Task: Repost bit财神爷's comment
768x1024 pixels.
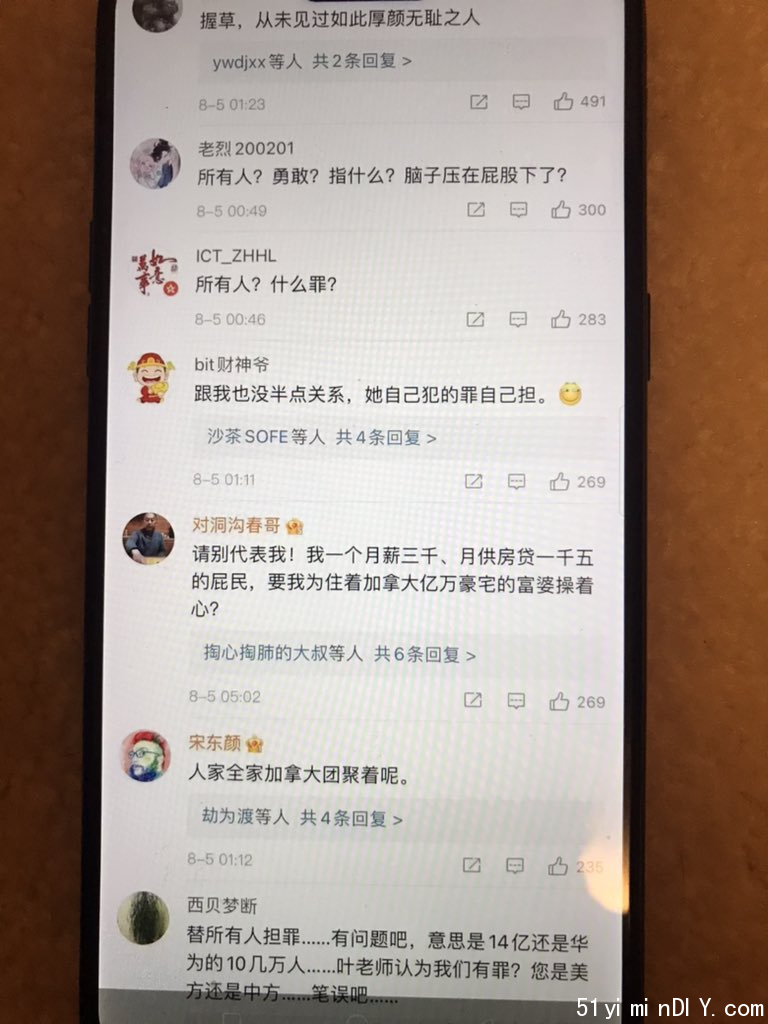Action: click(474, 481)
